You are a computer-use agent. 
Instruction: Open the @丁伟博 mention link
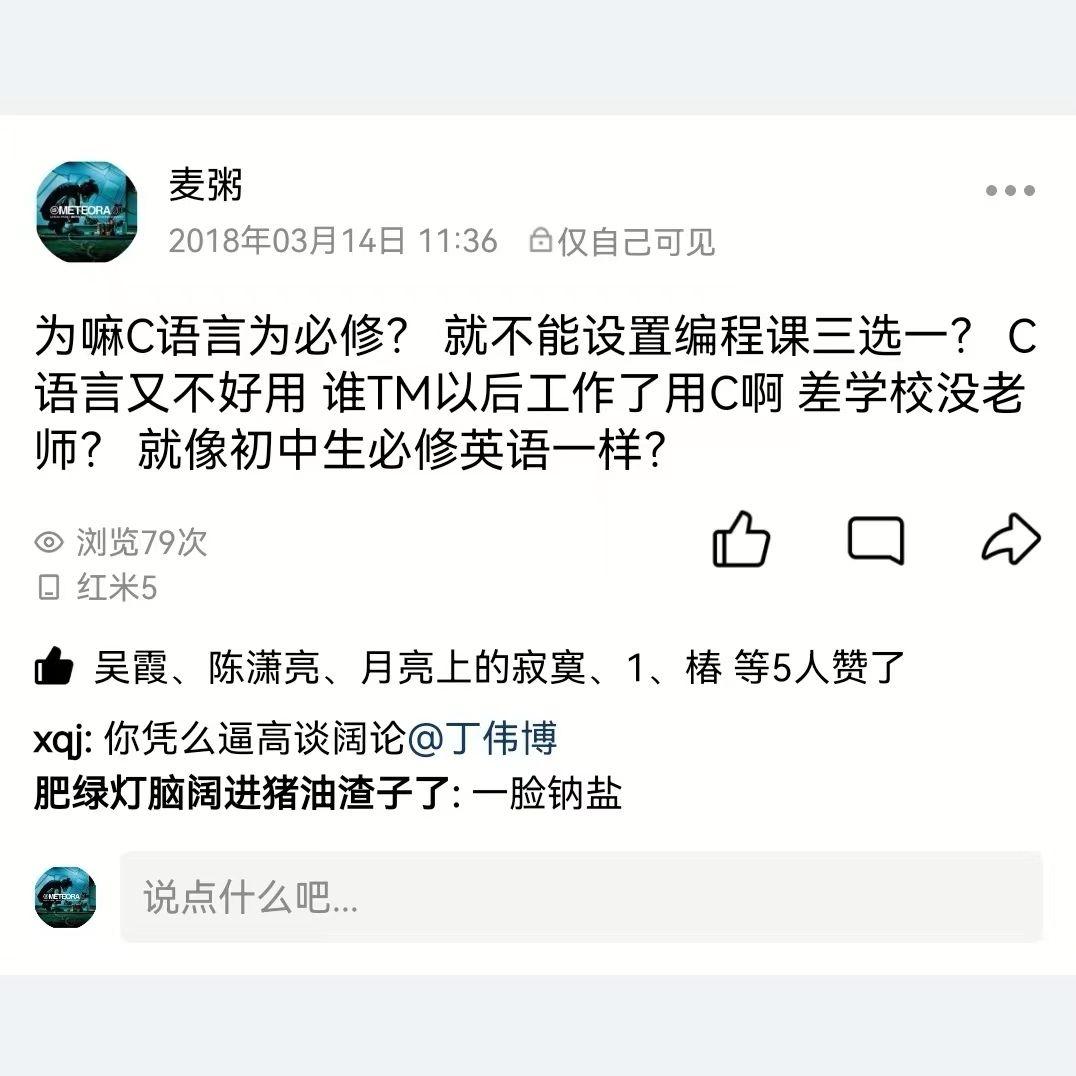pyautogui.click(x=482, y=739)
